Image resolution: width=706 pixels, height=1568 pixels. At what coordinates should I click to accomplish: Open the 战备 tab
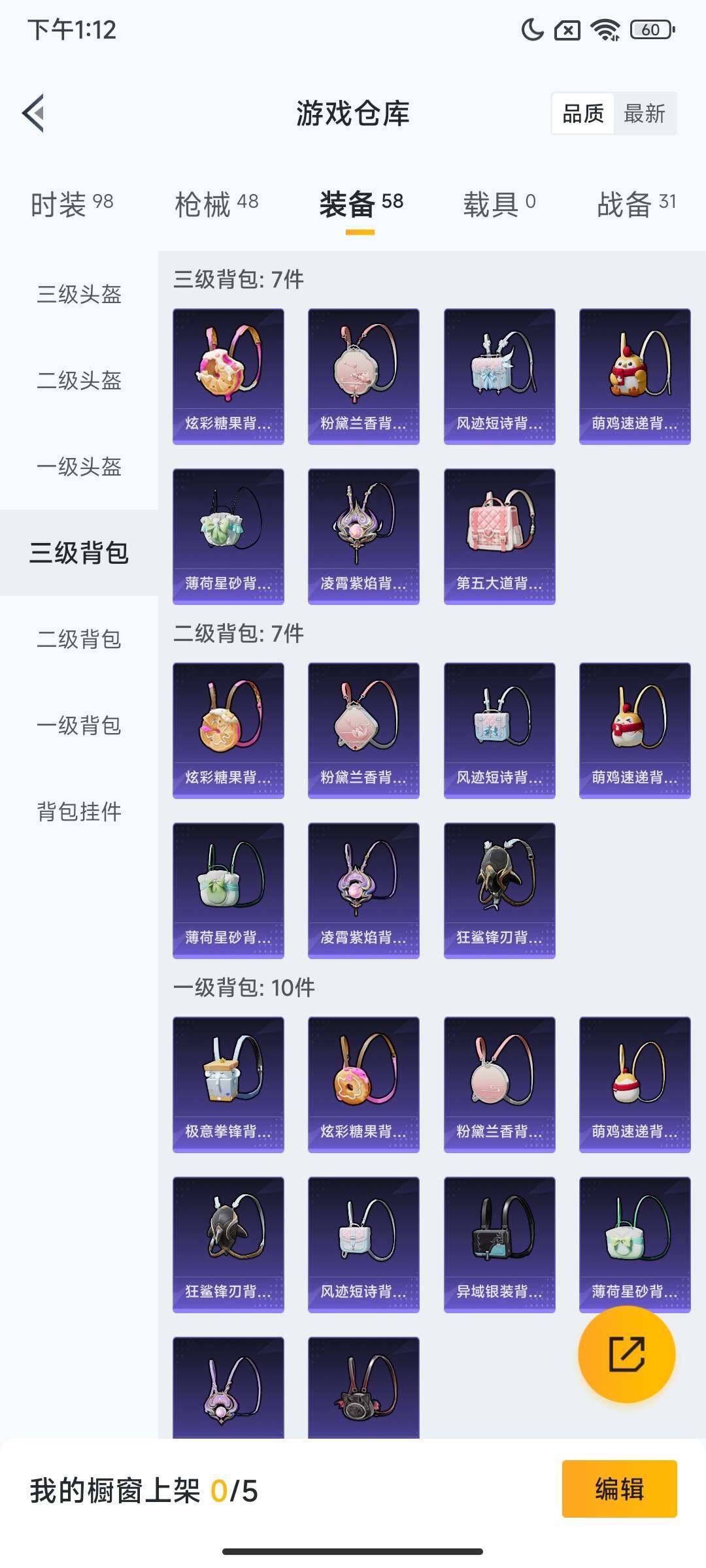coord(636,204)
